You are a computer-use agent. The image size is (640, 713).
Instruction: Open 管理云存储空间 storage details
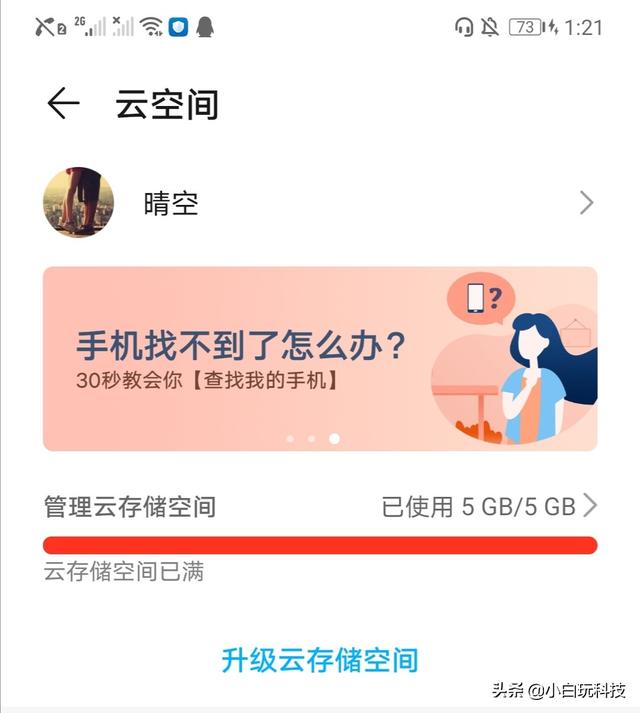coord(320,506)
